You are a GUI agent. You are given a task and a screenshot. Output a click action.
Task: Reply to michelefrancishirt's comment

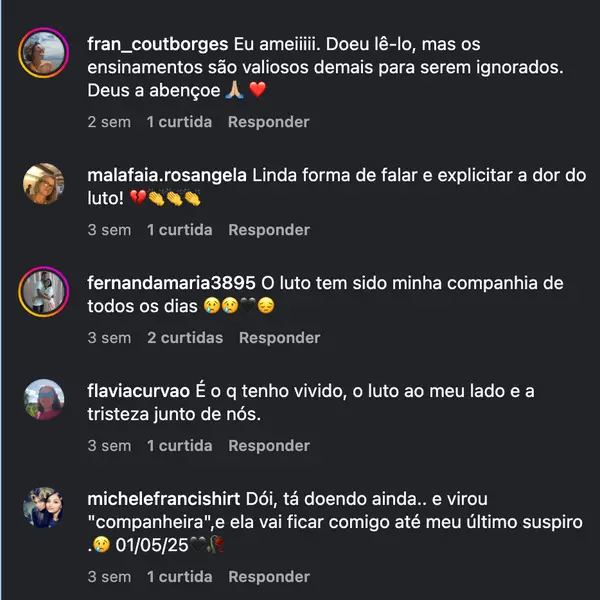tap(268, 577)
